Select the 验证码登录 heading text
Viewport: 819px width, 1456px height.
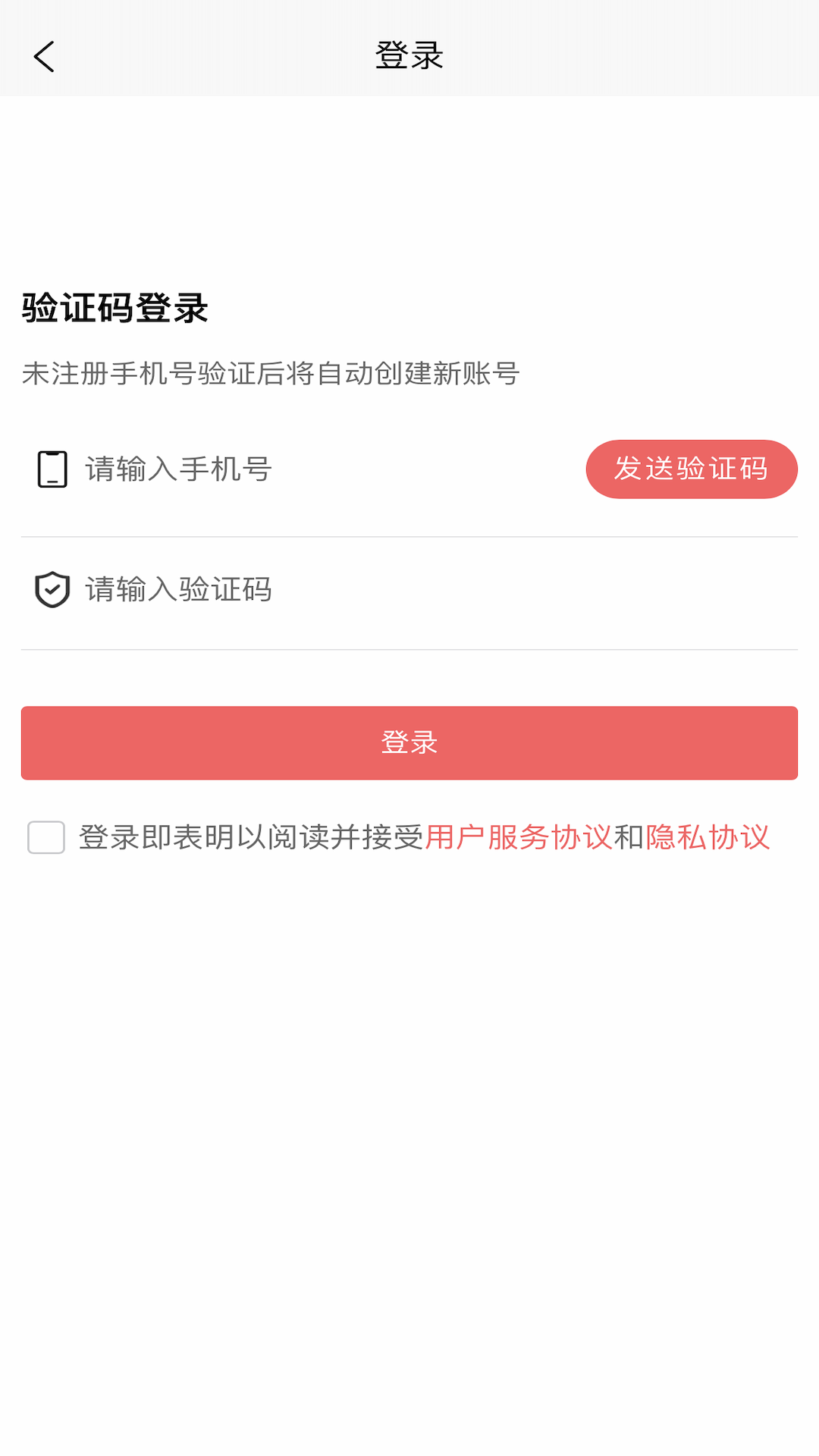pos(114,306)
